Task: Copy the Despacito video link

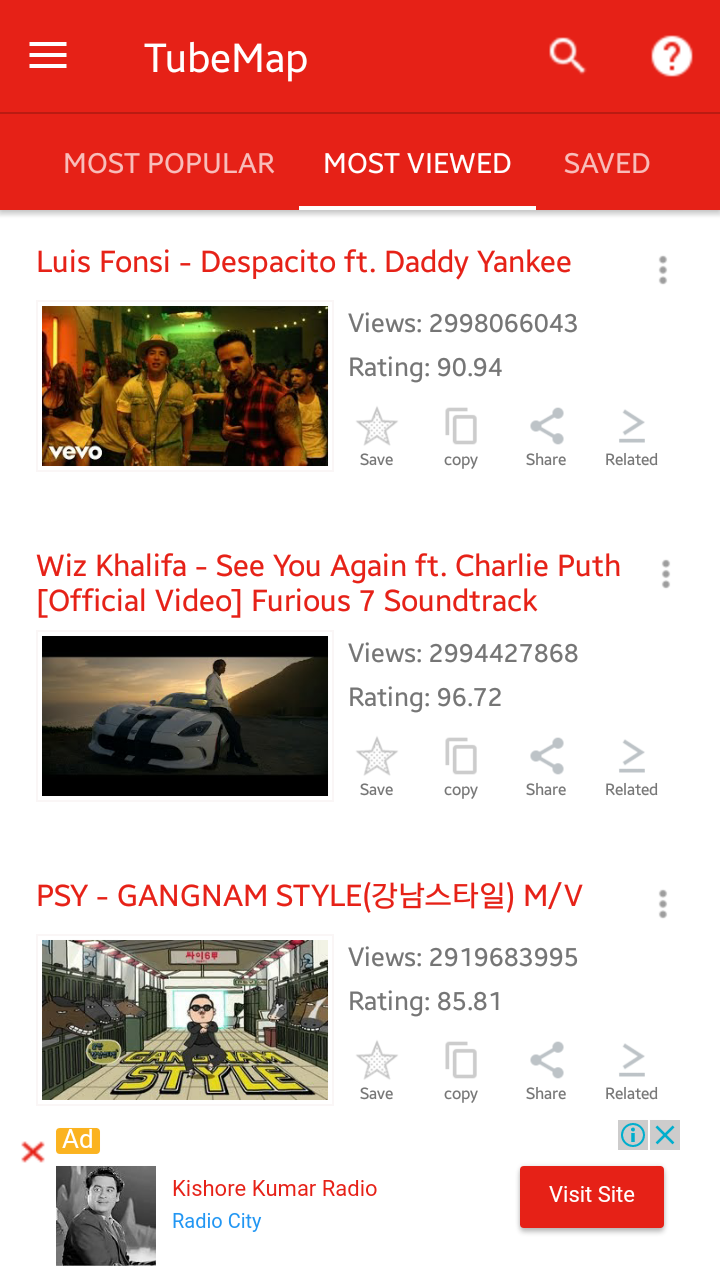Action: point(461,437)
